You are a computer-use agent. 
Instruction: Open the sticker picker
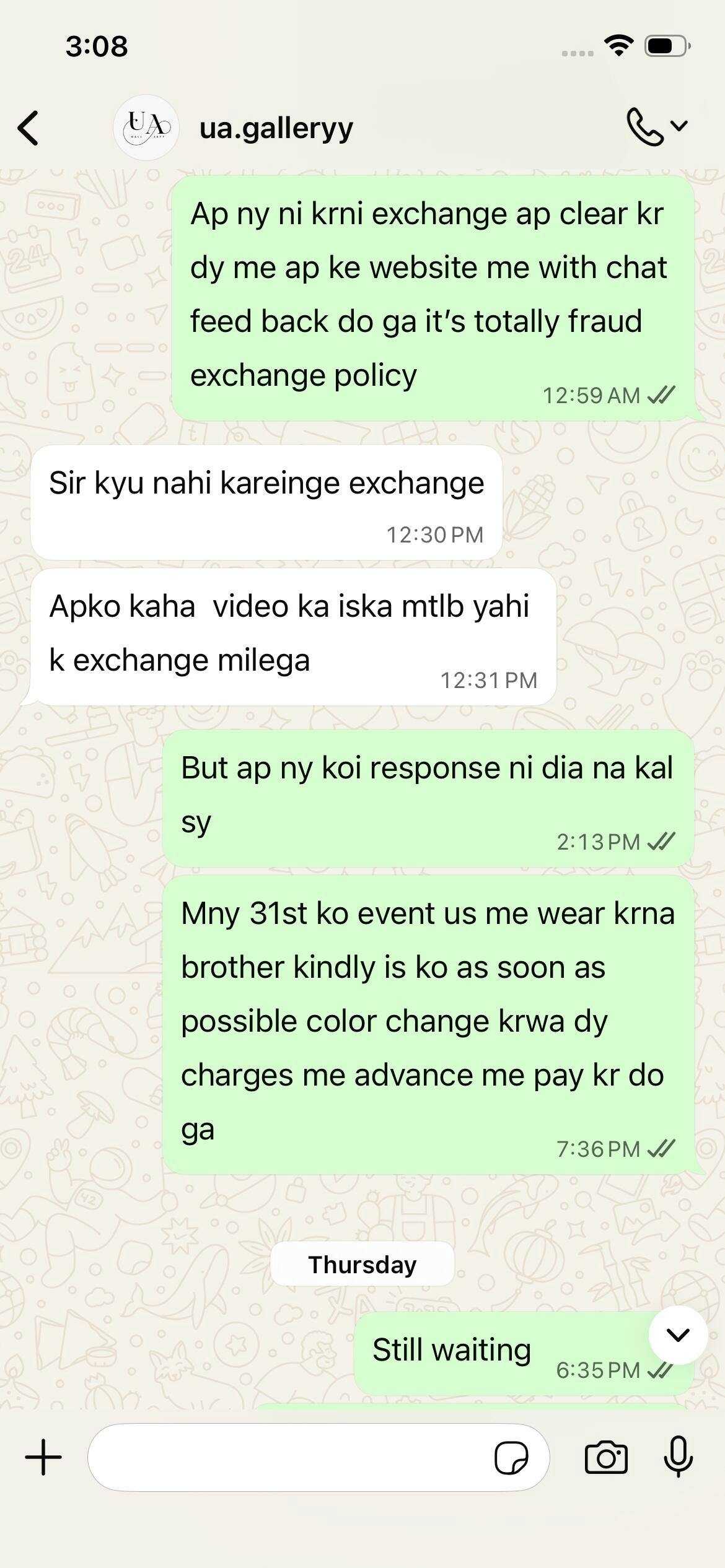coord(511,1457)
